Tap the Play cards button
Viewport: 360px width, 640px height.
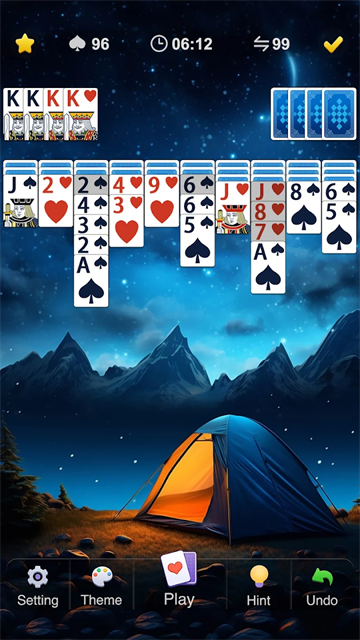click(x=179, y=580)
